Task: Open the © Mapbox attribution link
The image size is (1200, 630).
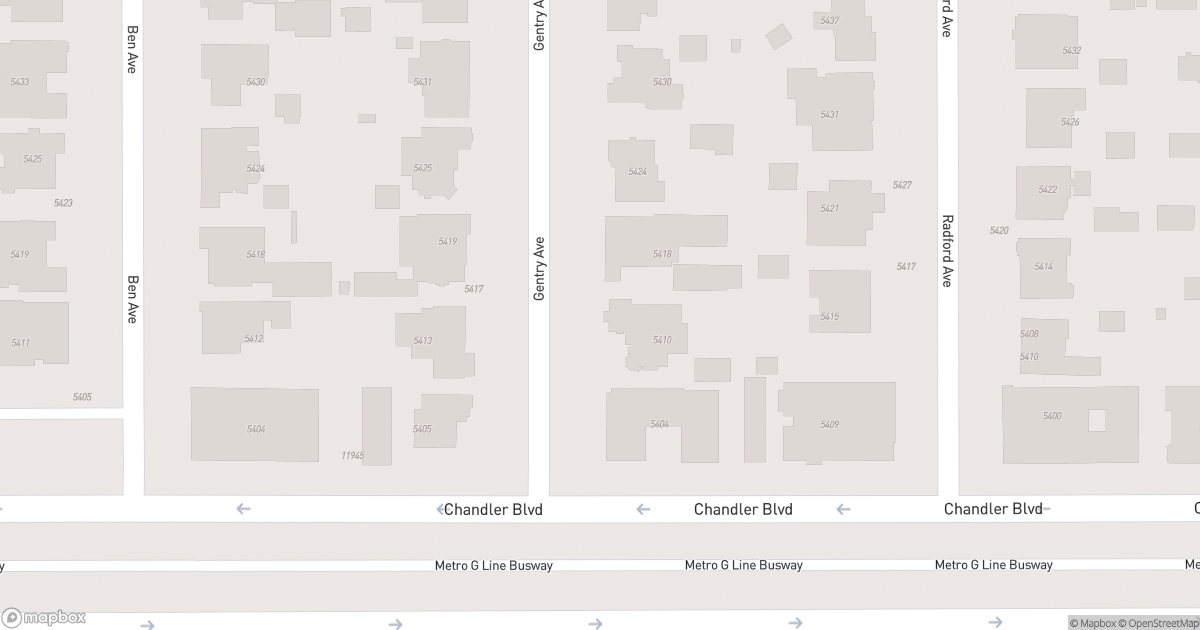Action: tap(1094, 623)
